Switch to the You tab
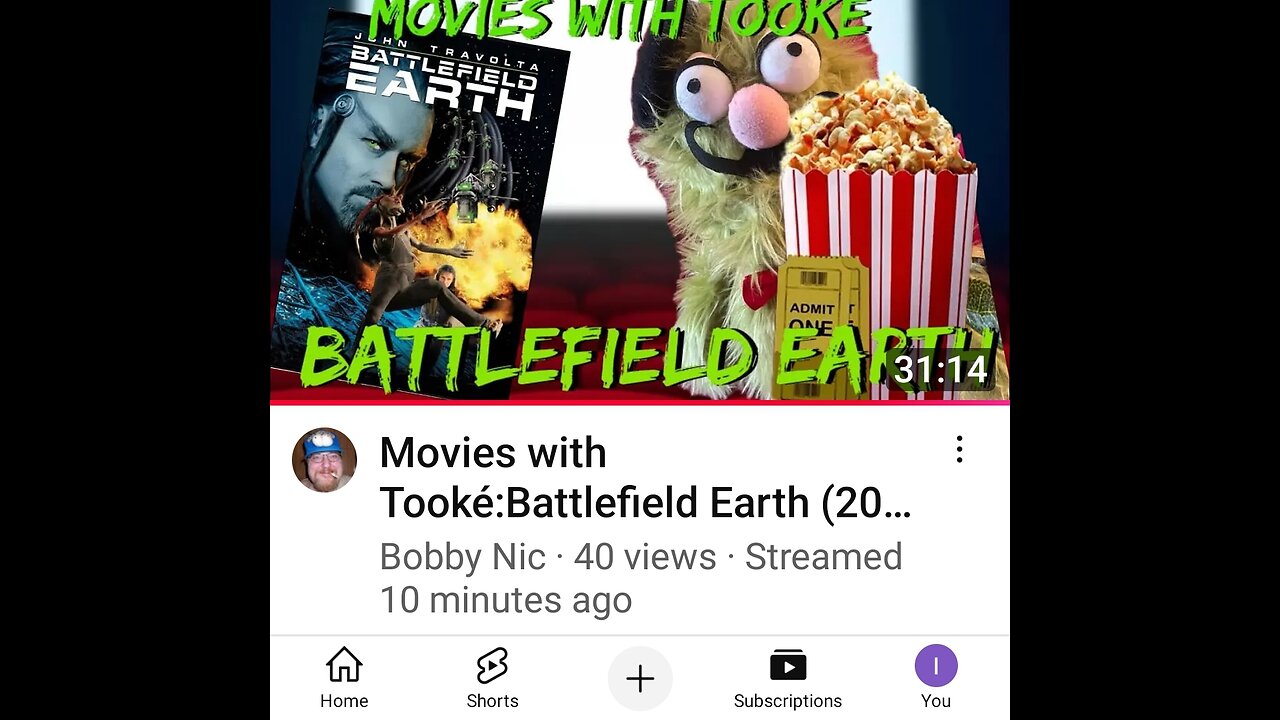The height and width of the screenshot is (720, 1280). tap(936, 678)
